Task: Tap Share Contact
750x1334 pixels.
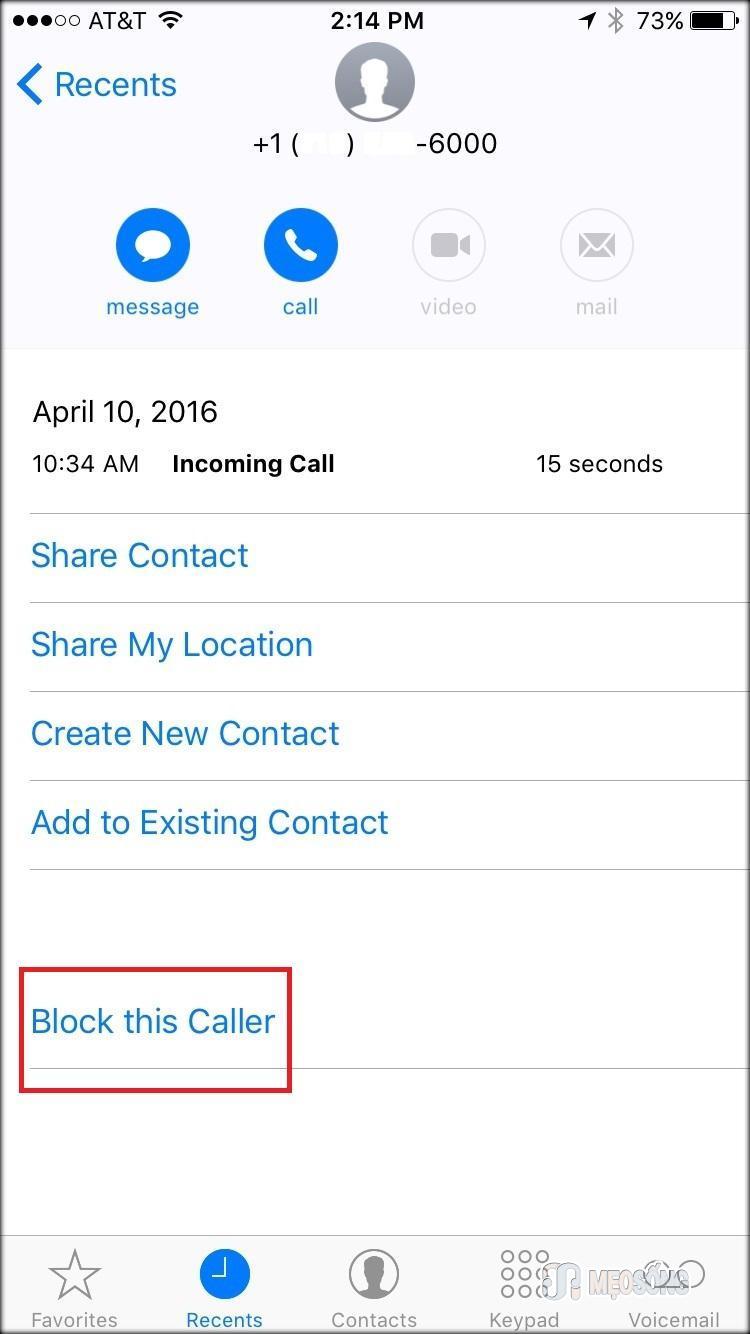Action: pyautogui.click(x=140, y=556)
